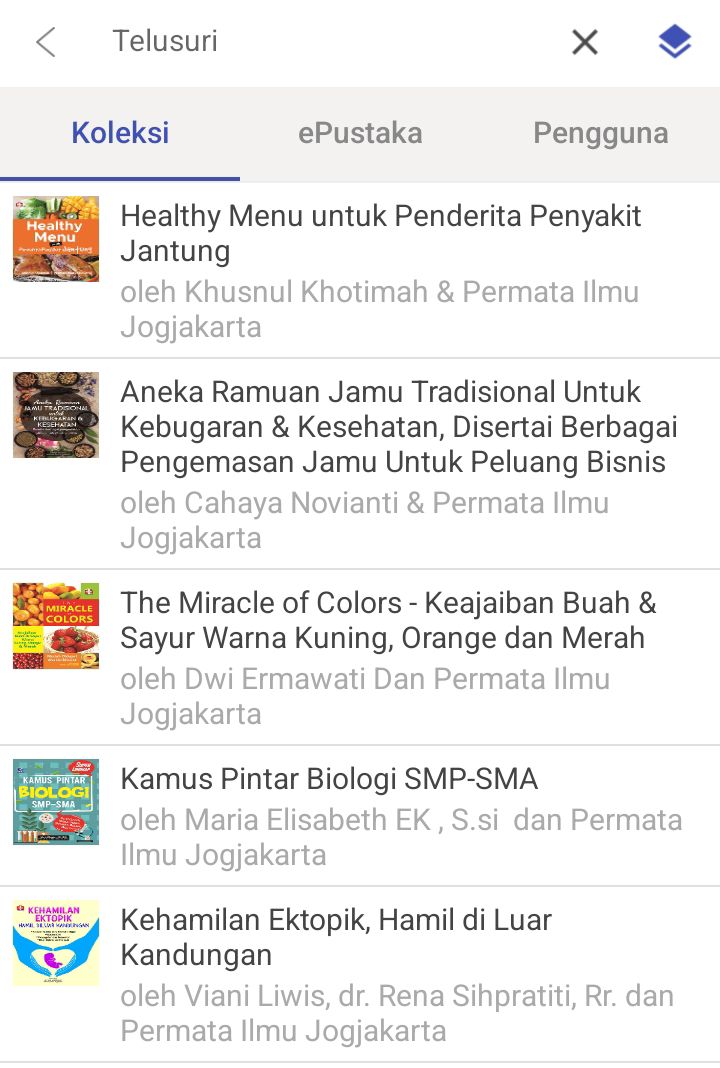This screenshot has height=1068, width=720.
Task: Select the Koleksi tab
Action: click(120, 133)
